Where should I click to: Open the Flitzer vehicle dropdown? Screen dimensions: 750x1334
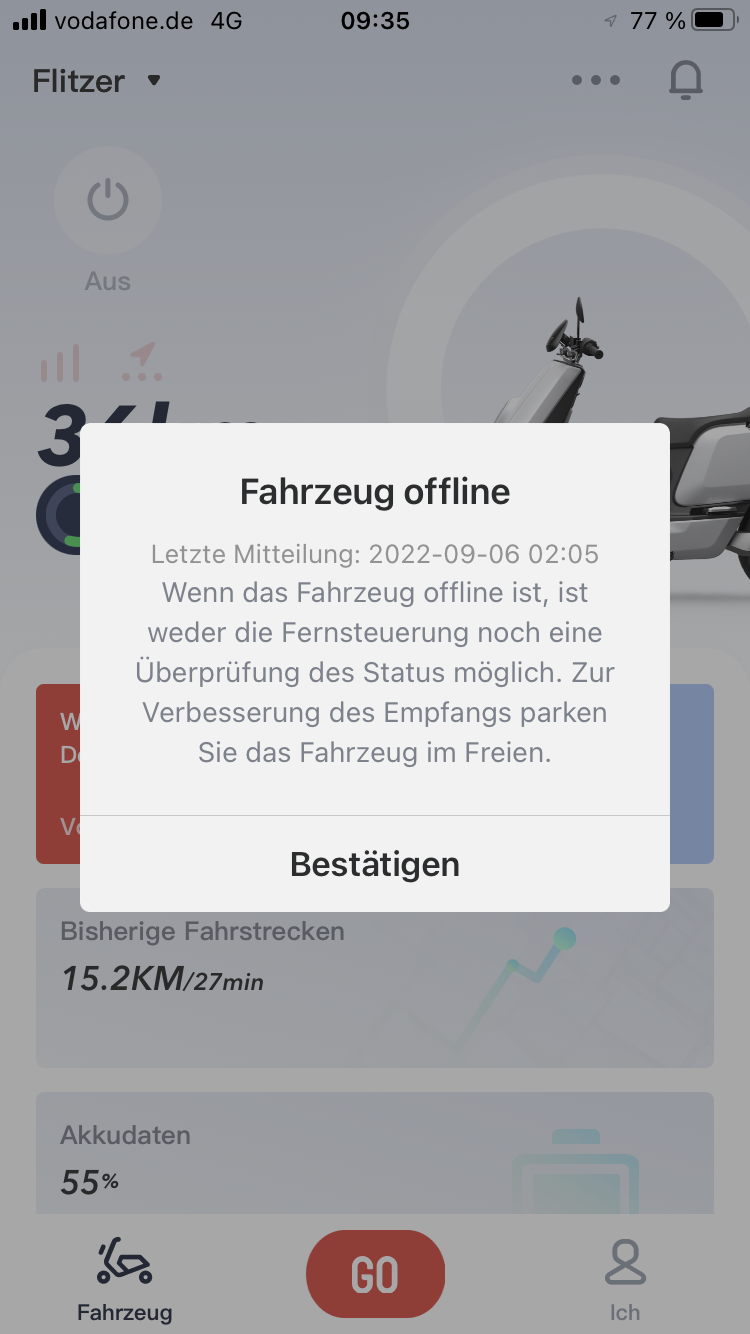tap(96, 81)
